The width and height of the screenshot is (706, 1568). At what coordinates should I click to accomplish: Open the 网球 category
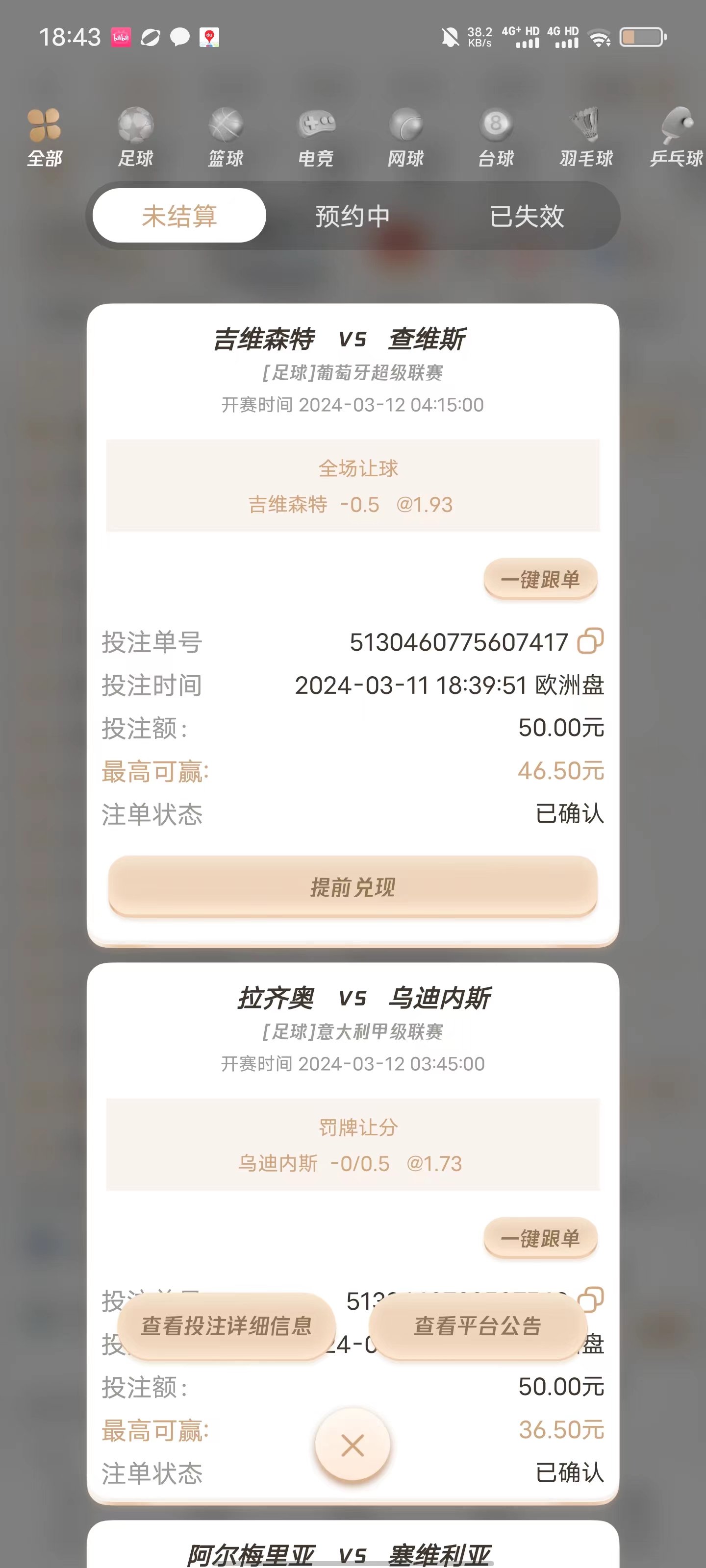click(x=405, y=138)
